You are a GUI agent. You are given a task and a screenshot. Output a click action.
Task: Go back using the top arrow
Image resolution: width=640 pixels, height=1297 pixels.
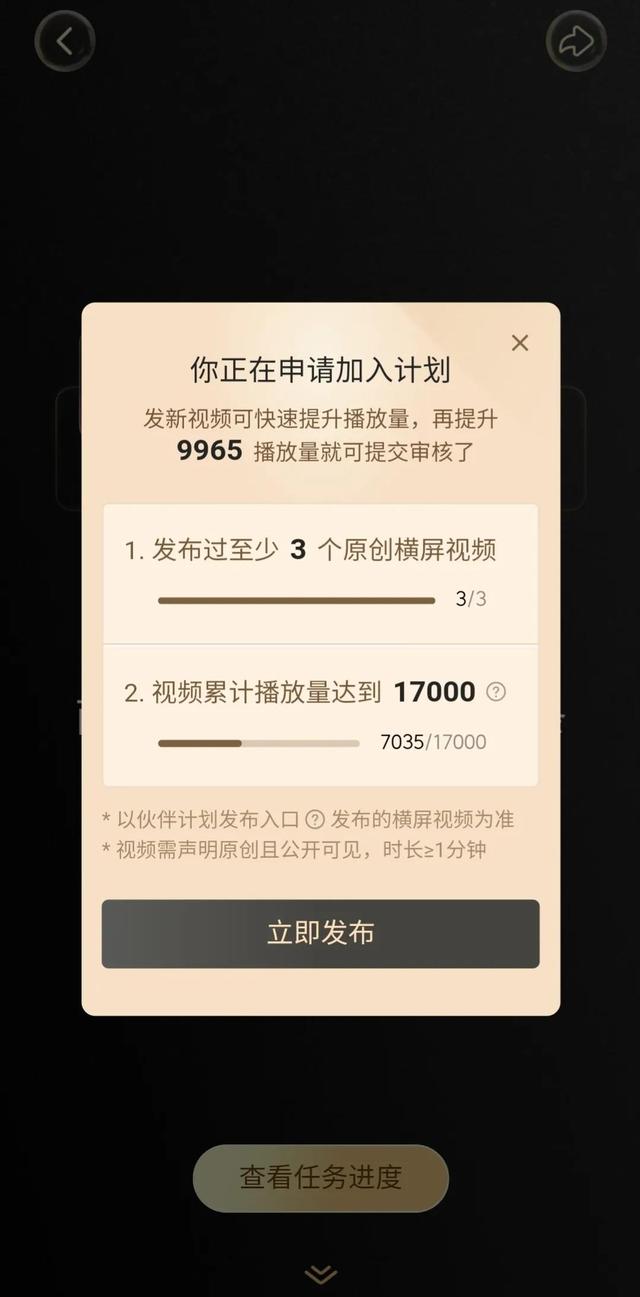[65, 41]
